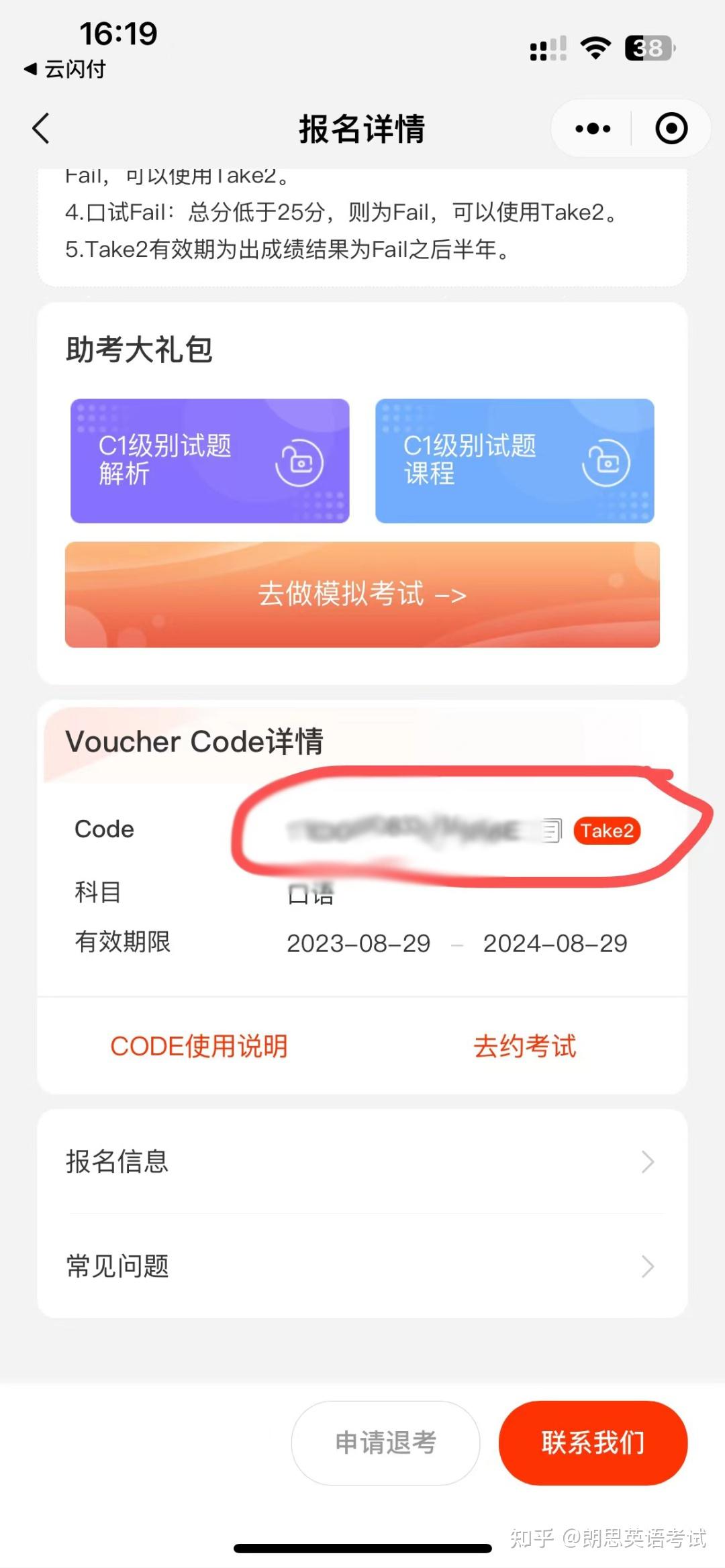This screenshot has height=1568, width=725.
Task: Open the 常见问题 row
Action: (x=362, y=1266)
